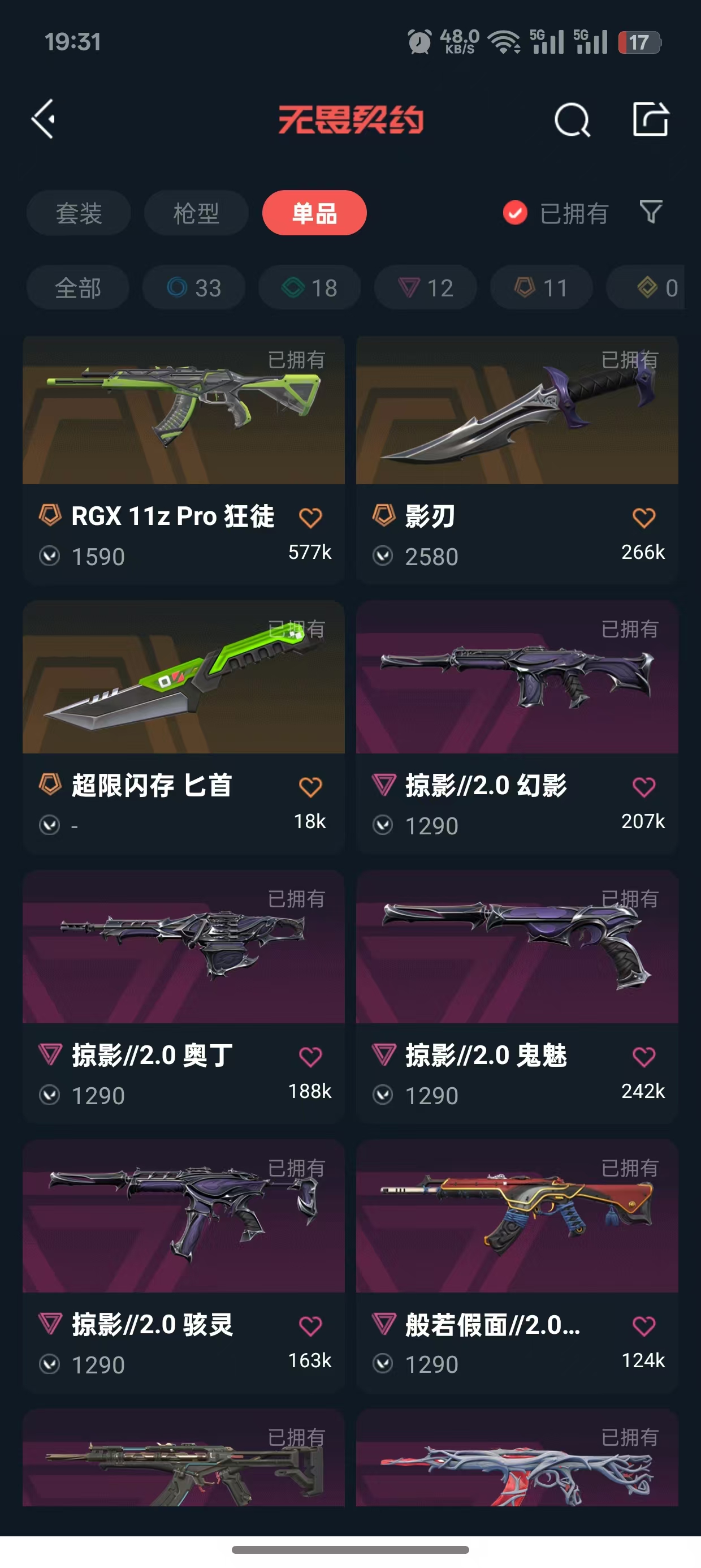Like the 影刃 knife skin
Viewport: 701px width, 1568px height.
643,518
